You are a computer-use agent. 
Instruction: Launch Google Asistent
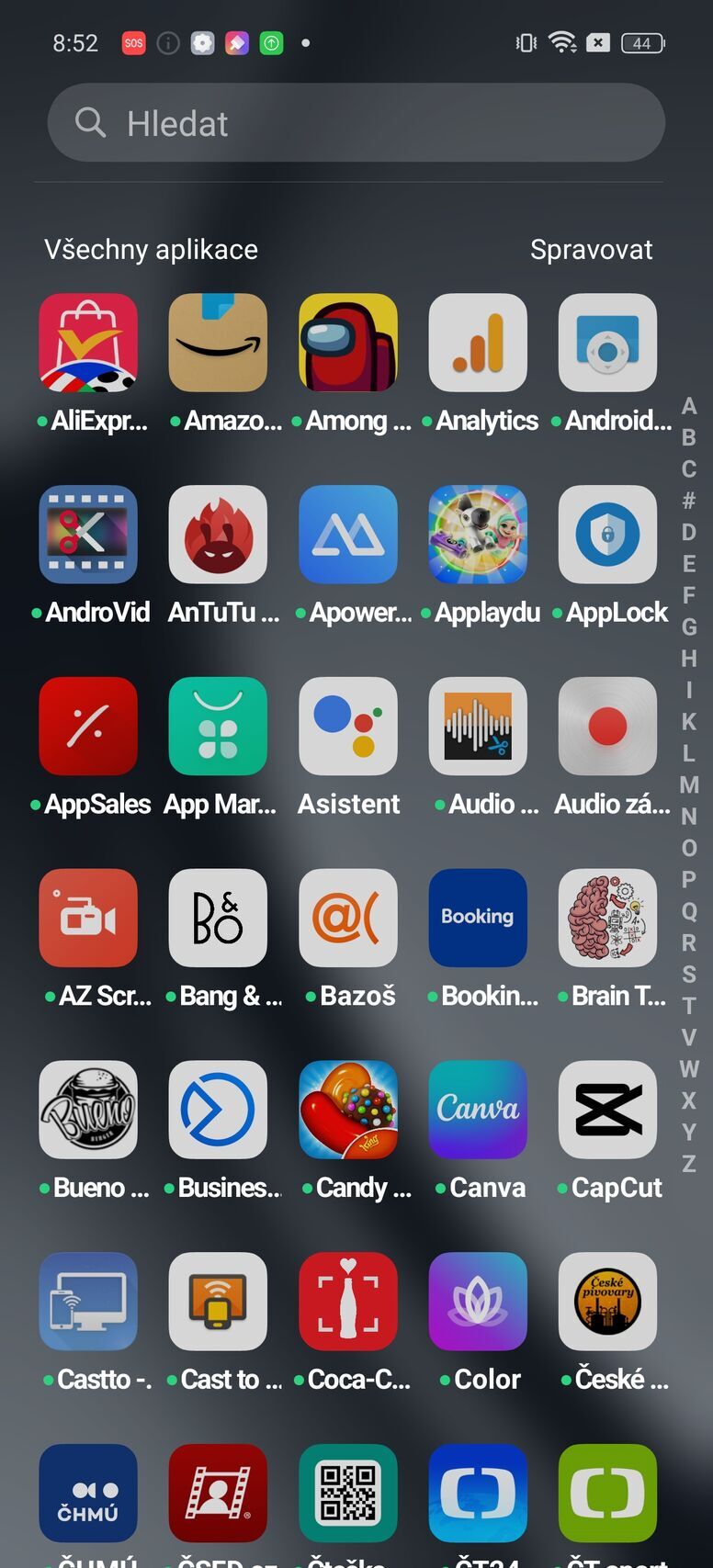tap(348, 727)
